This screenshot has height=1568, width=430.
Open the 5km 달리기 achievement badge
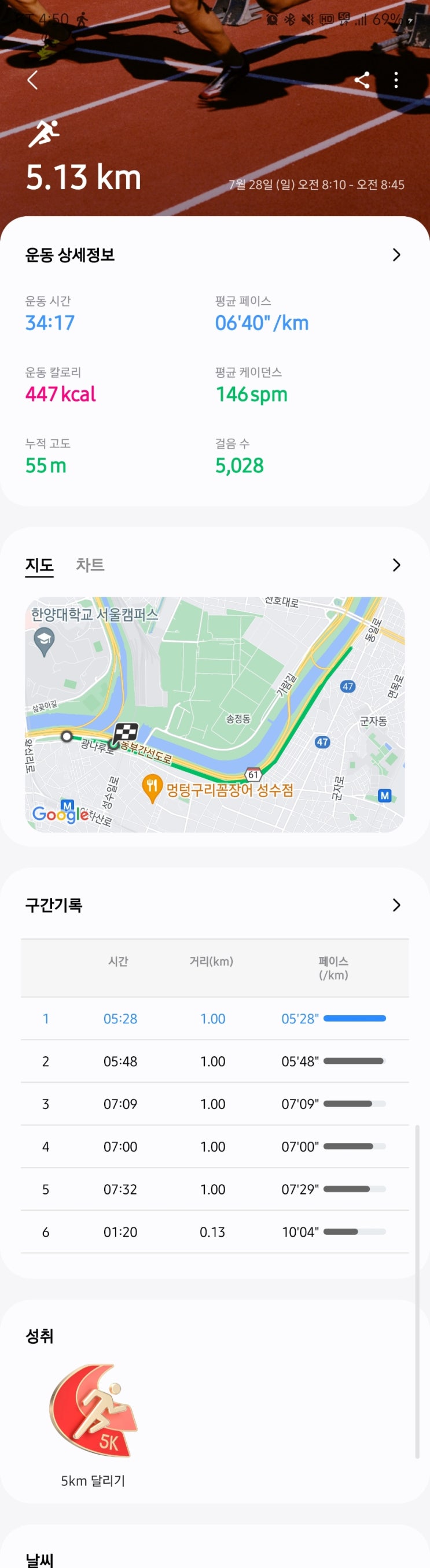pyautogui.click(x=93, y=1411)
